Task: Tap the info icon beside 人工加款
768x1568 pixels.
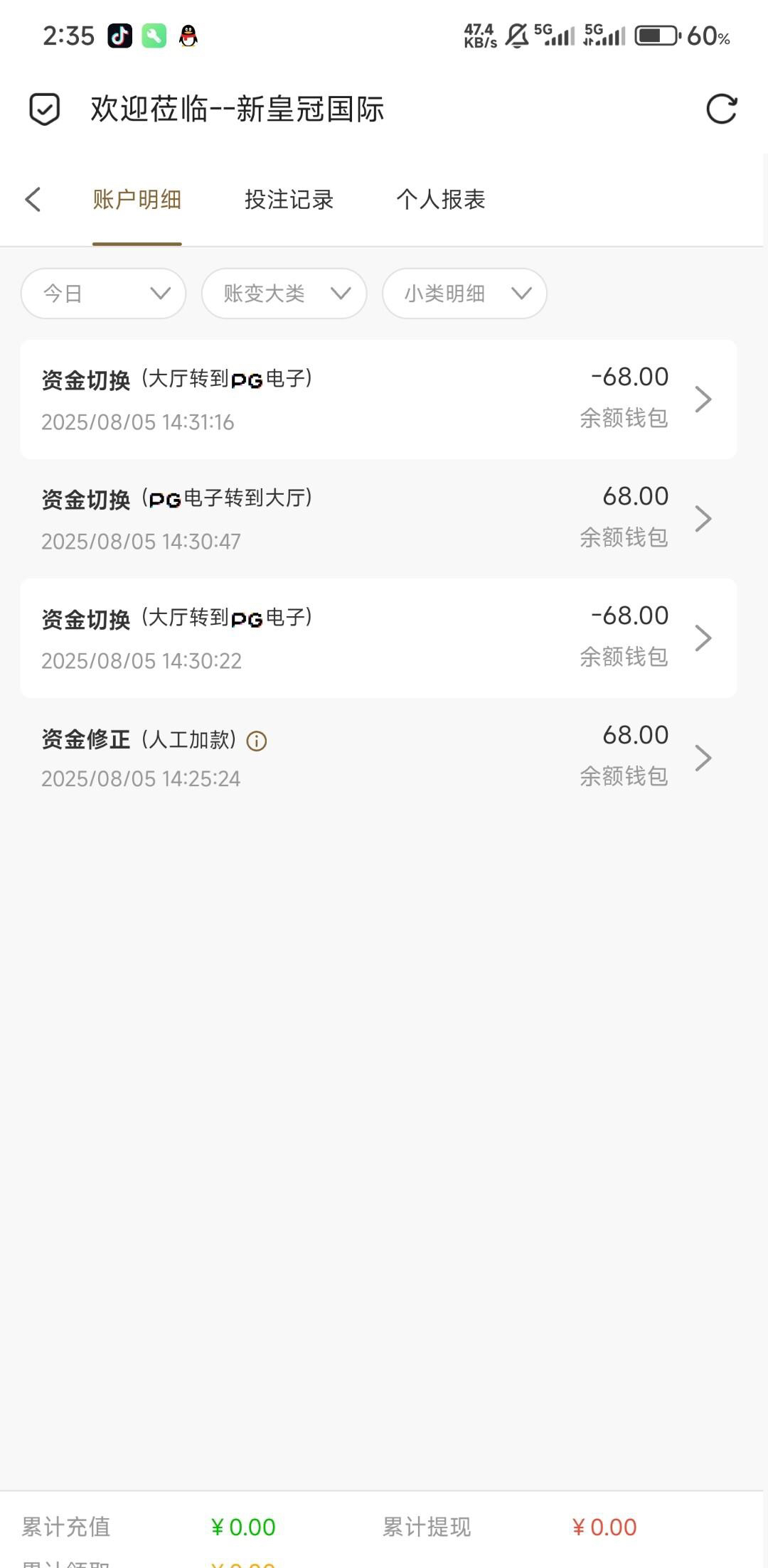Action: tap(257, 741)
